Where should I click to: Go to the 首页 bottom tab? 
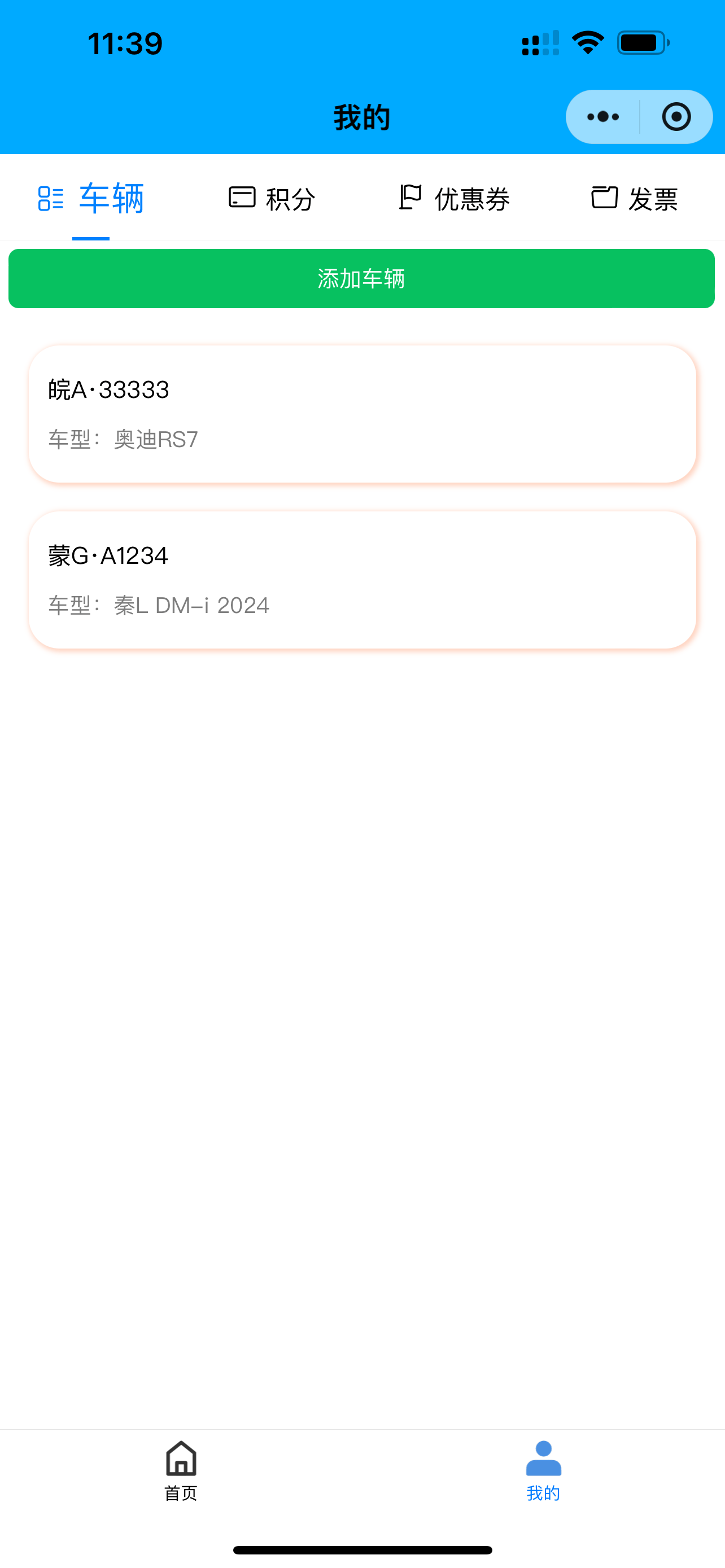pos(181,1470)
